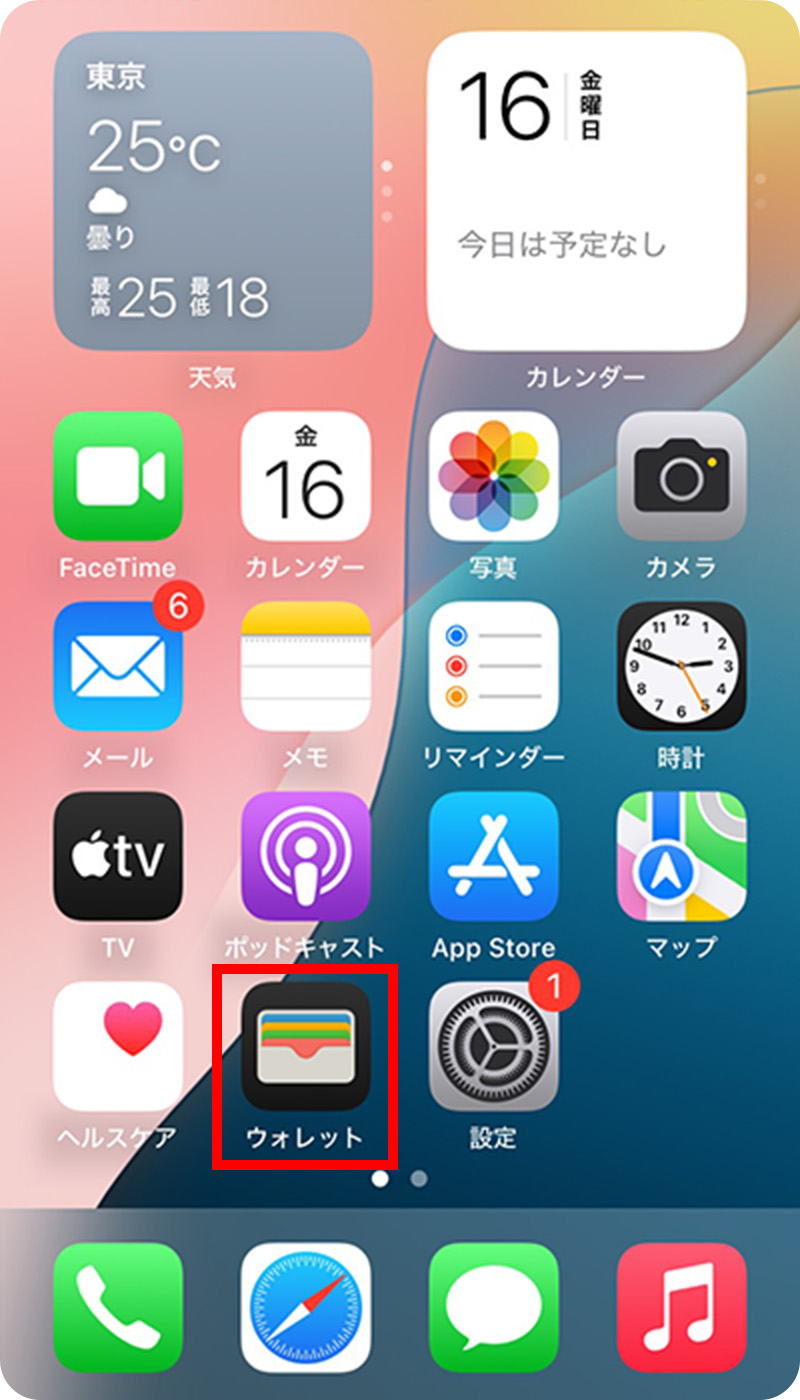Open the Notes (メモ) app

(306, 666)
